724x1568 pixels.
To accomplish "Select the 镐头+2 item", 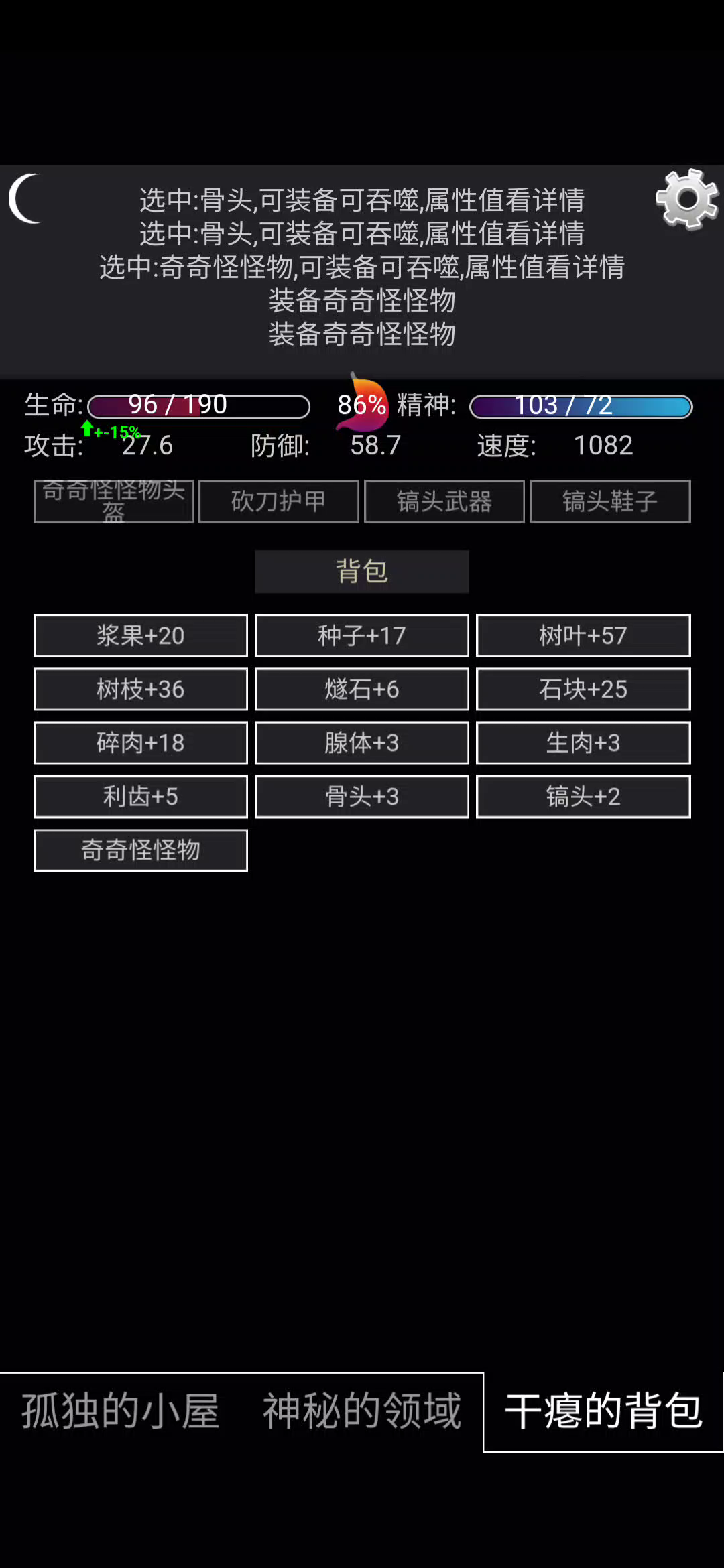I will point(583,797).
